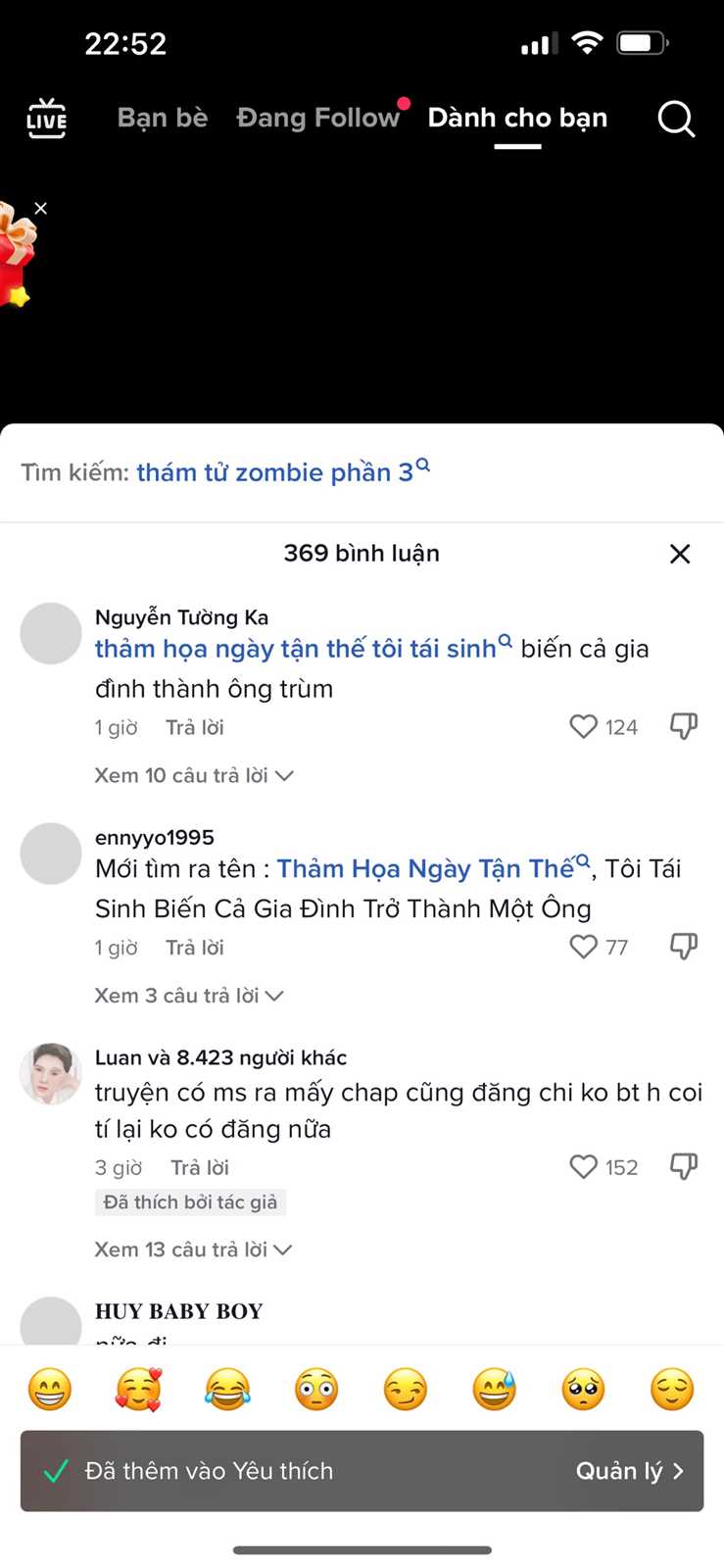Close the 369 bình luận panel

680,554
